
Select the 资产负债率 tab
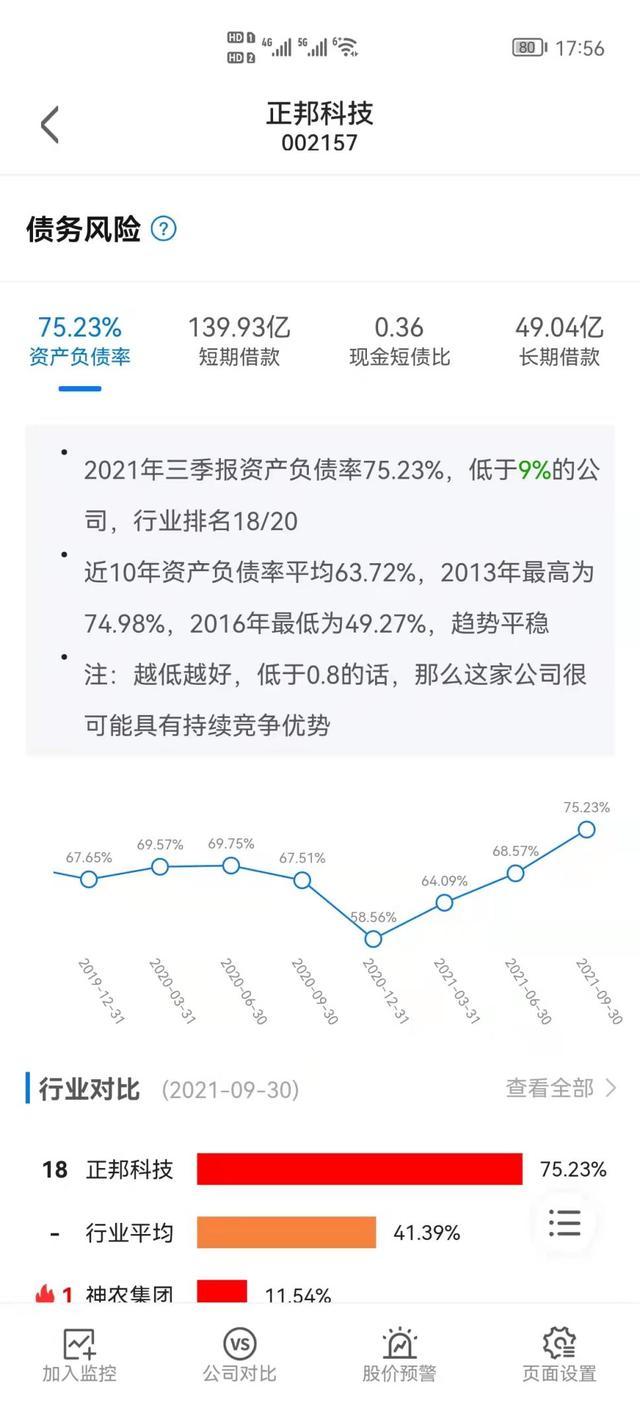80,341
